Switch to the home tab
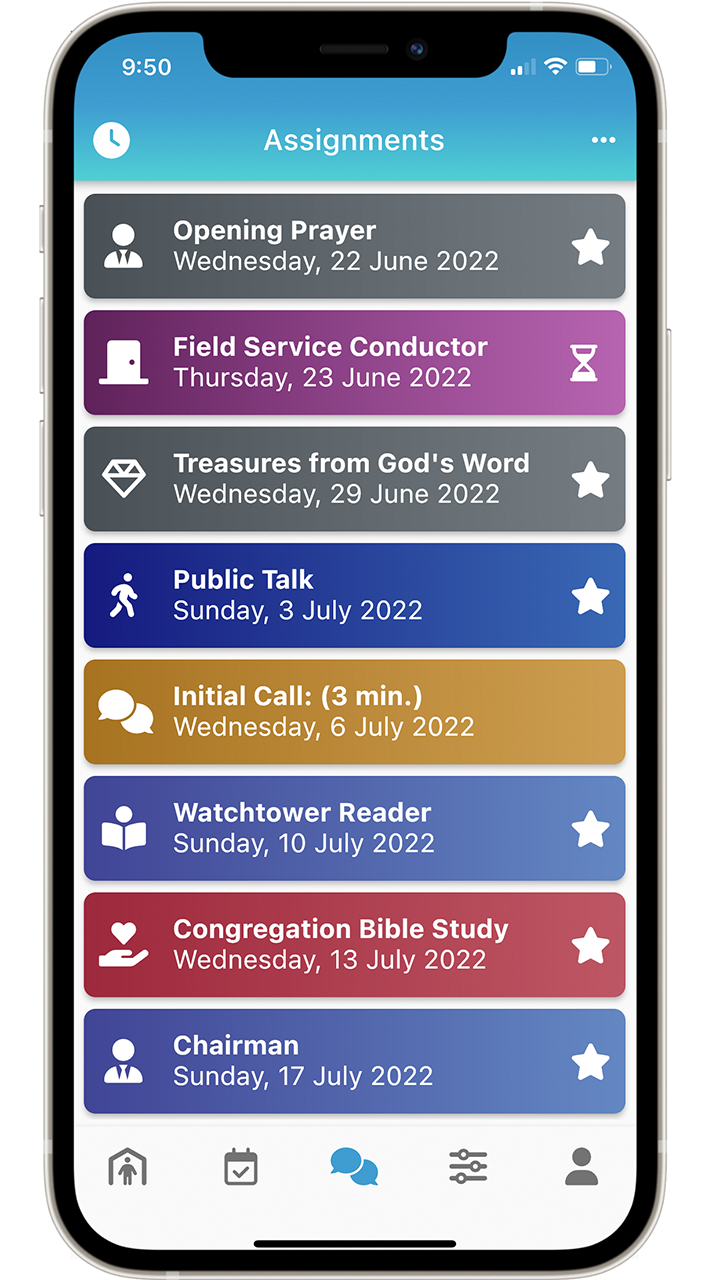 (x=127, y=1167)
